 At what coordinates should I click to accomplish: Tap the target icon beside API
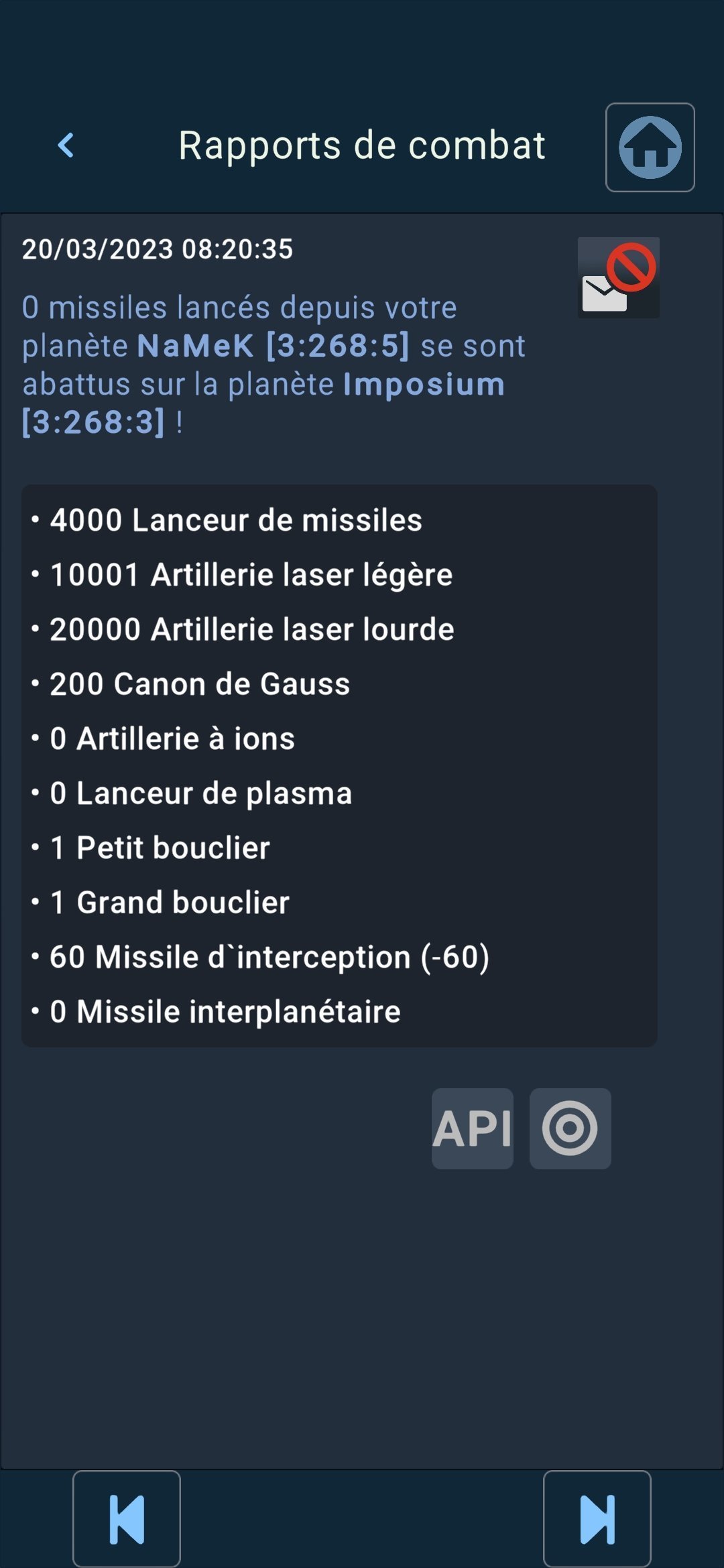pyautogui.click(x=570, y=1128)
